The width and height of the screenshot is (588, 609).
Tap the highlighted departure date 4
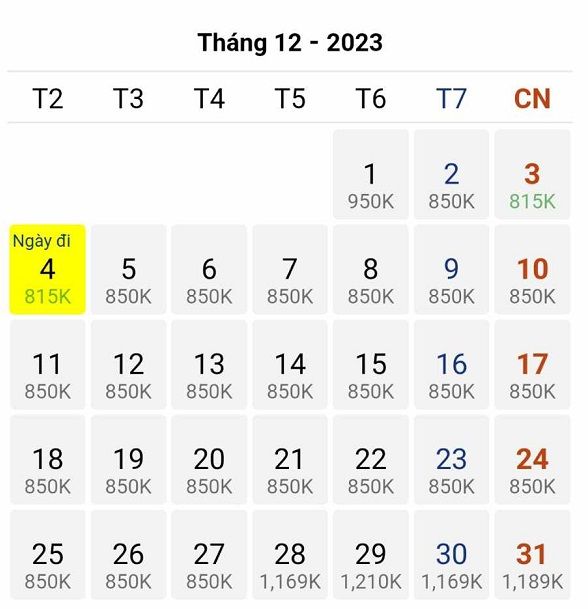(x=47, y=269)
